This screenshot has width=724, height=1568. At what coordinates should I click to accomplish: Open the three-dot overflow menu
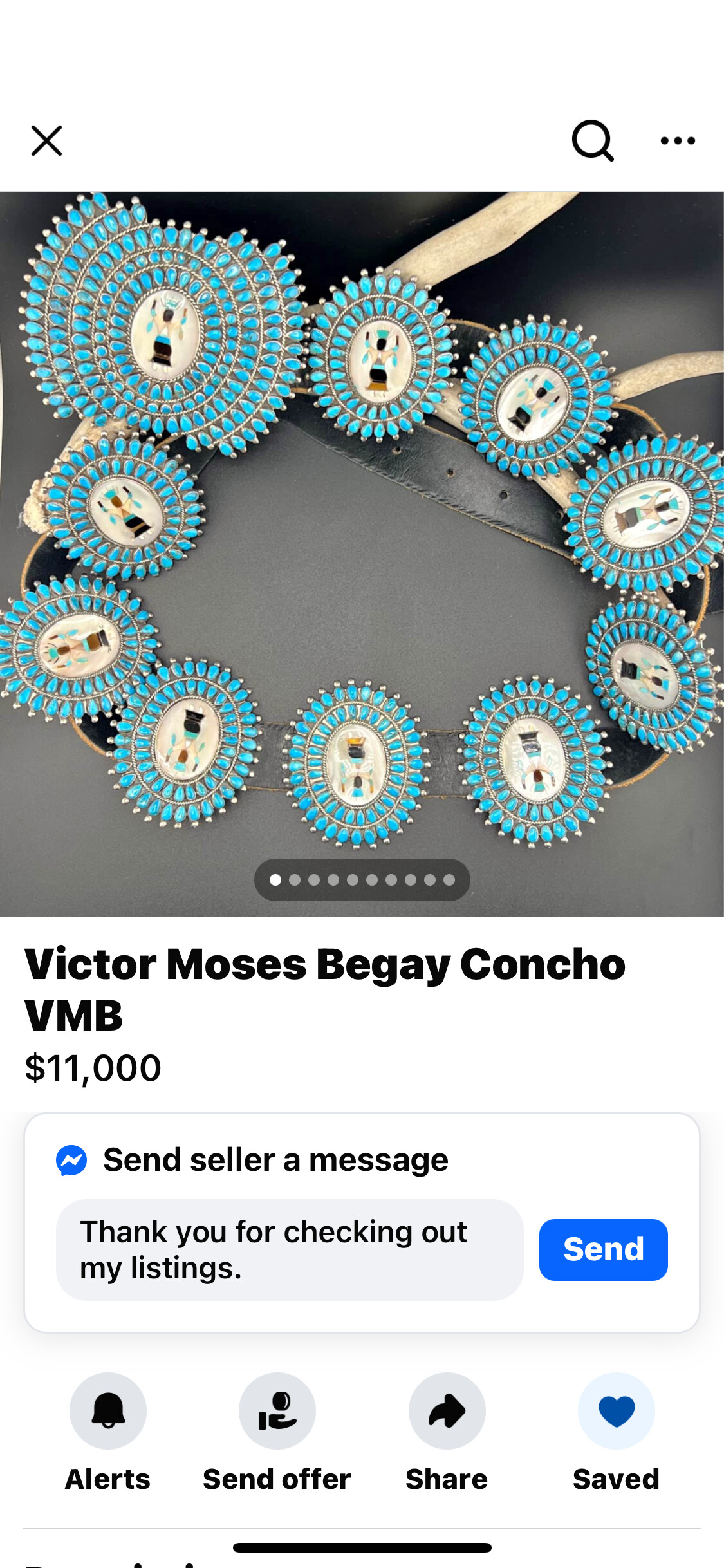678,141
